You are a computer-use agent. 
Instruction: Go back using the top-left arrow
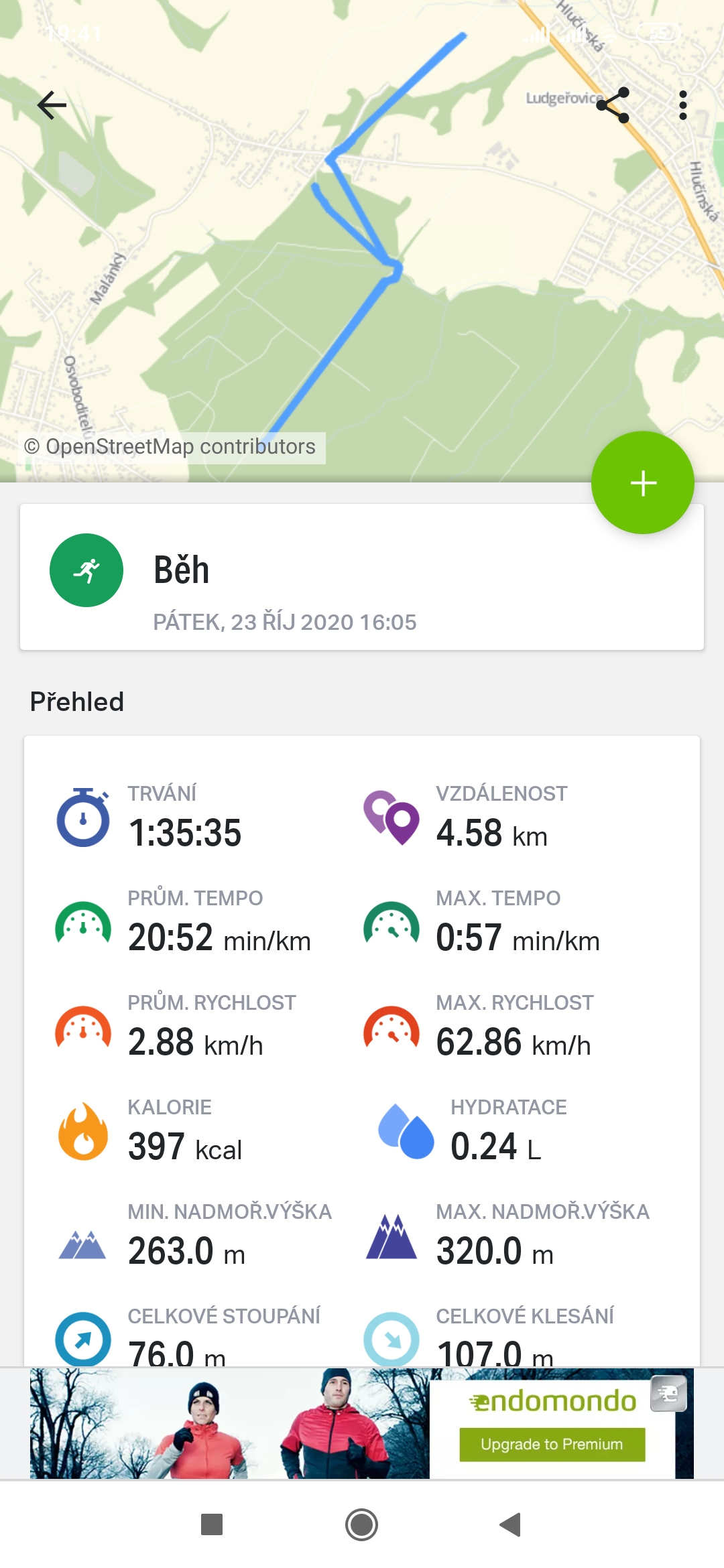(52, 105)
